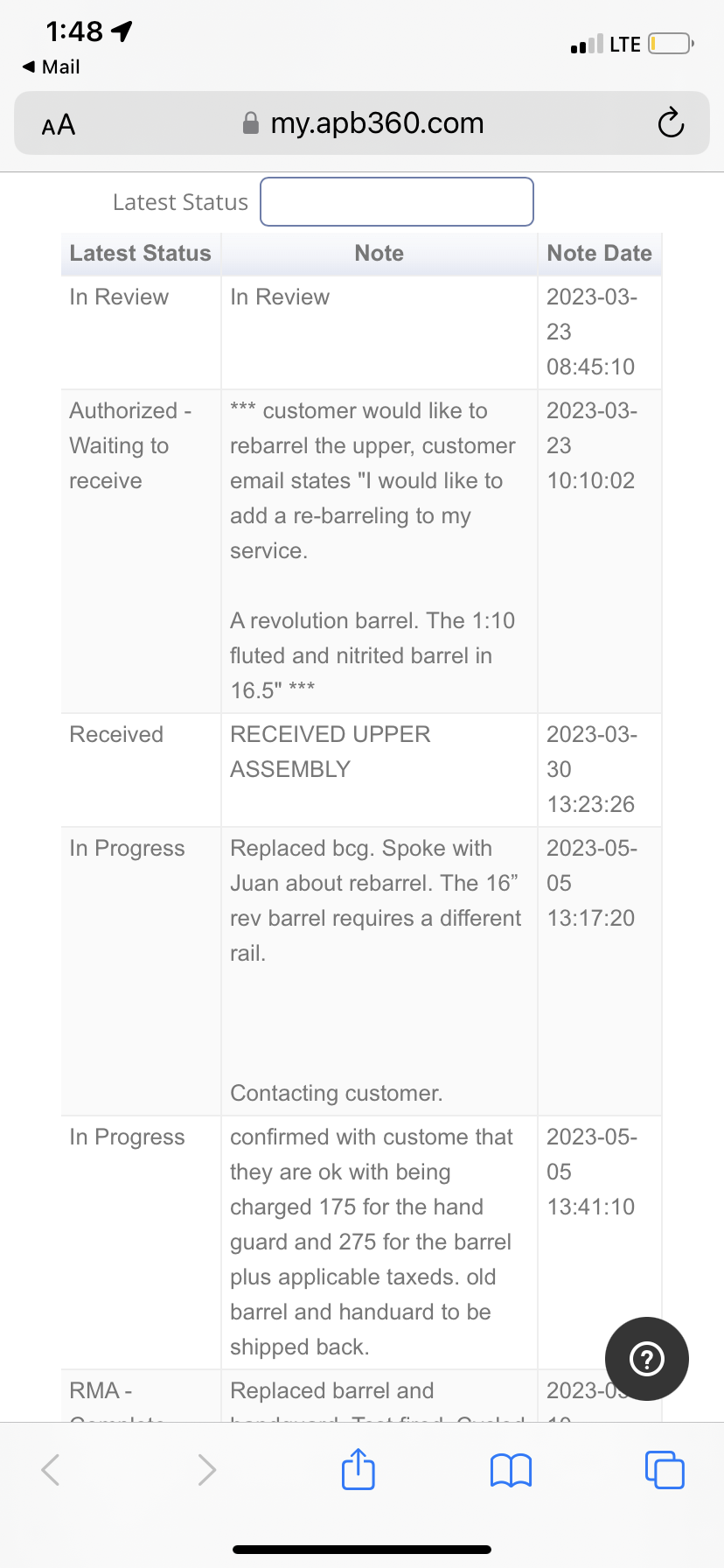Share this page
The width and height of the screenshot is (724, 1568).
pos(359,1469)
